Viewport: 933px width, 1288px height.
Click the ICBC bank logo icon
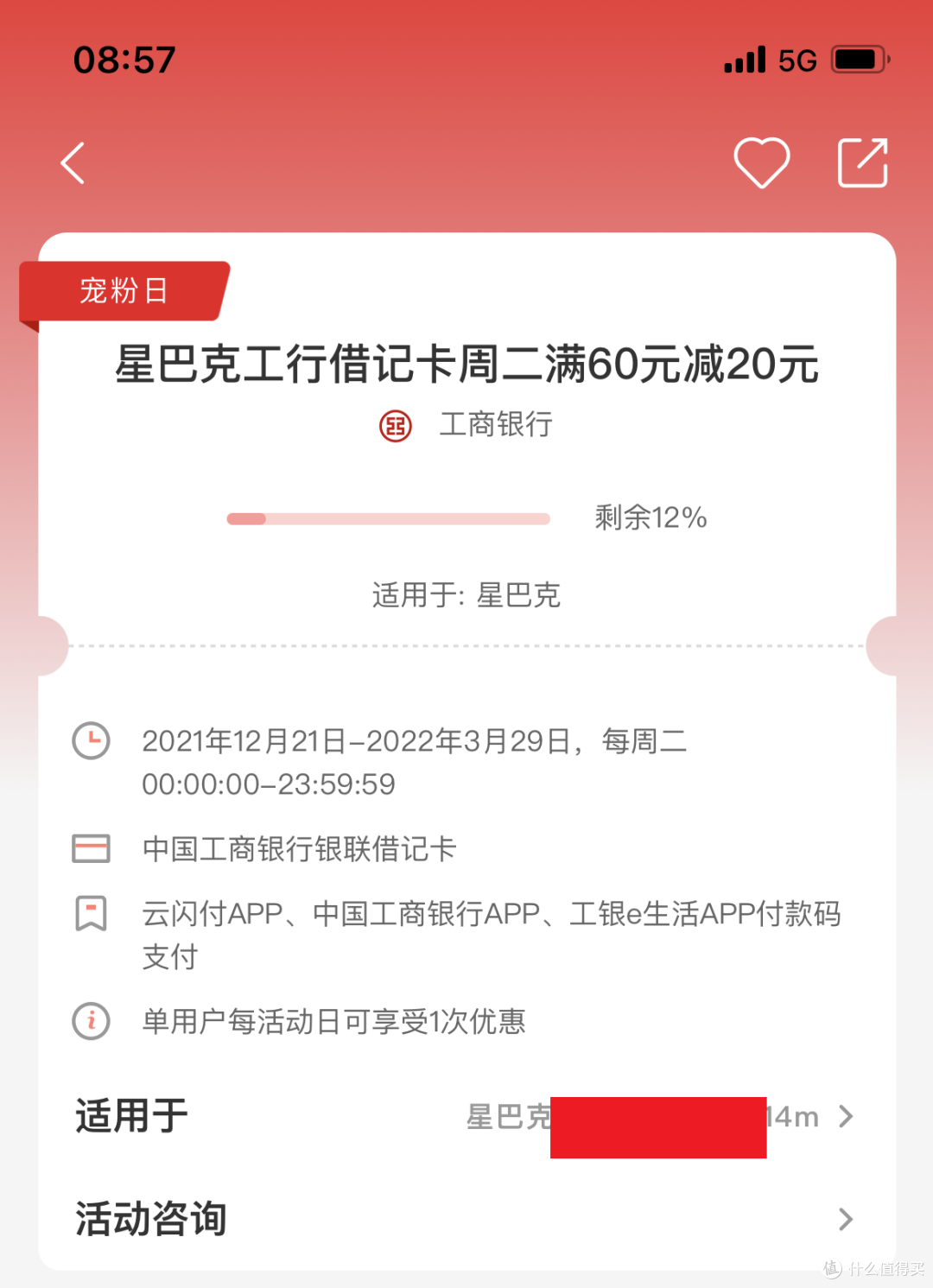[394, 424]
